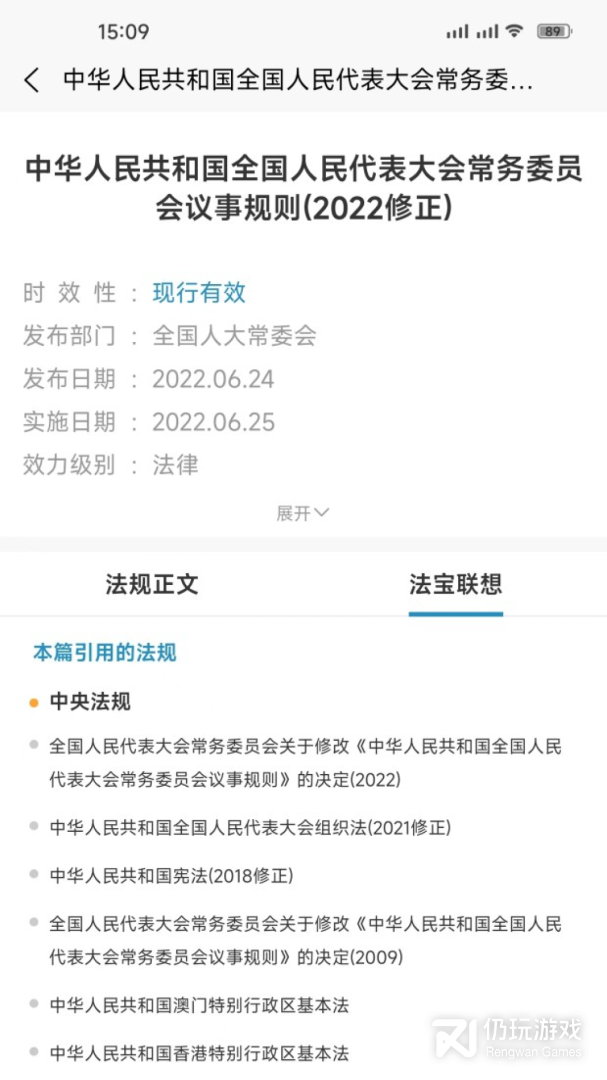607x1080 pixels.
Task: Open 澳门特别行政区基本法 entry
Action: point(199,1005)
